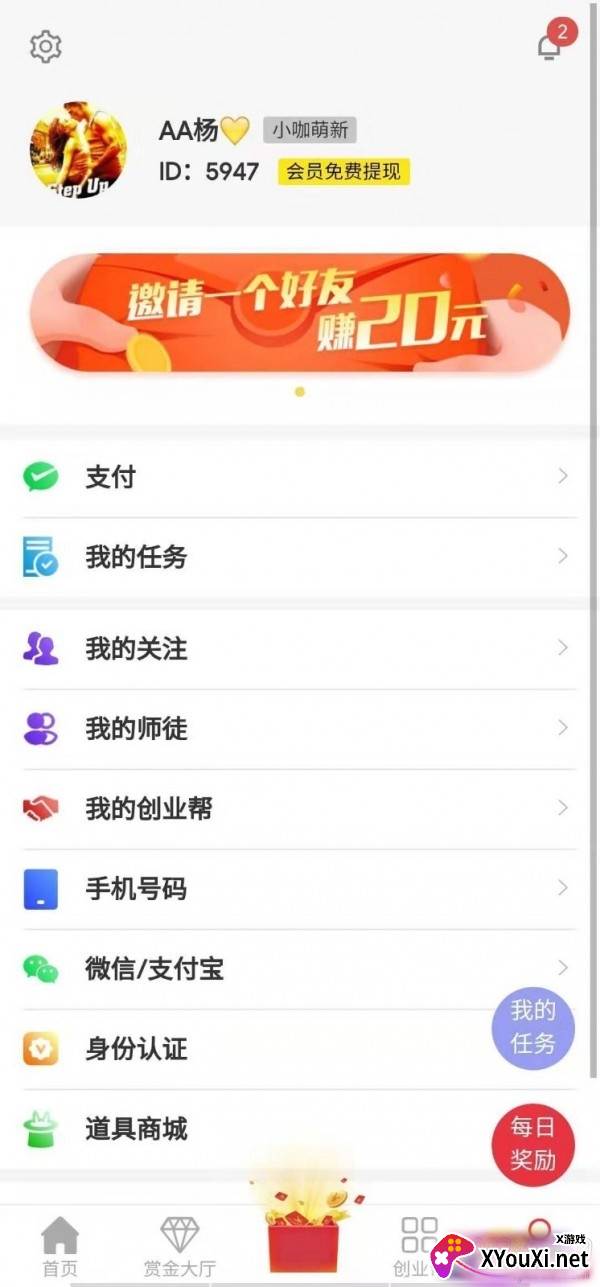The image size is (600, 1287).
Task: Open the 我的任务 list row
Action: point(300,557)
